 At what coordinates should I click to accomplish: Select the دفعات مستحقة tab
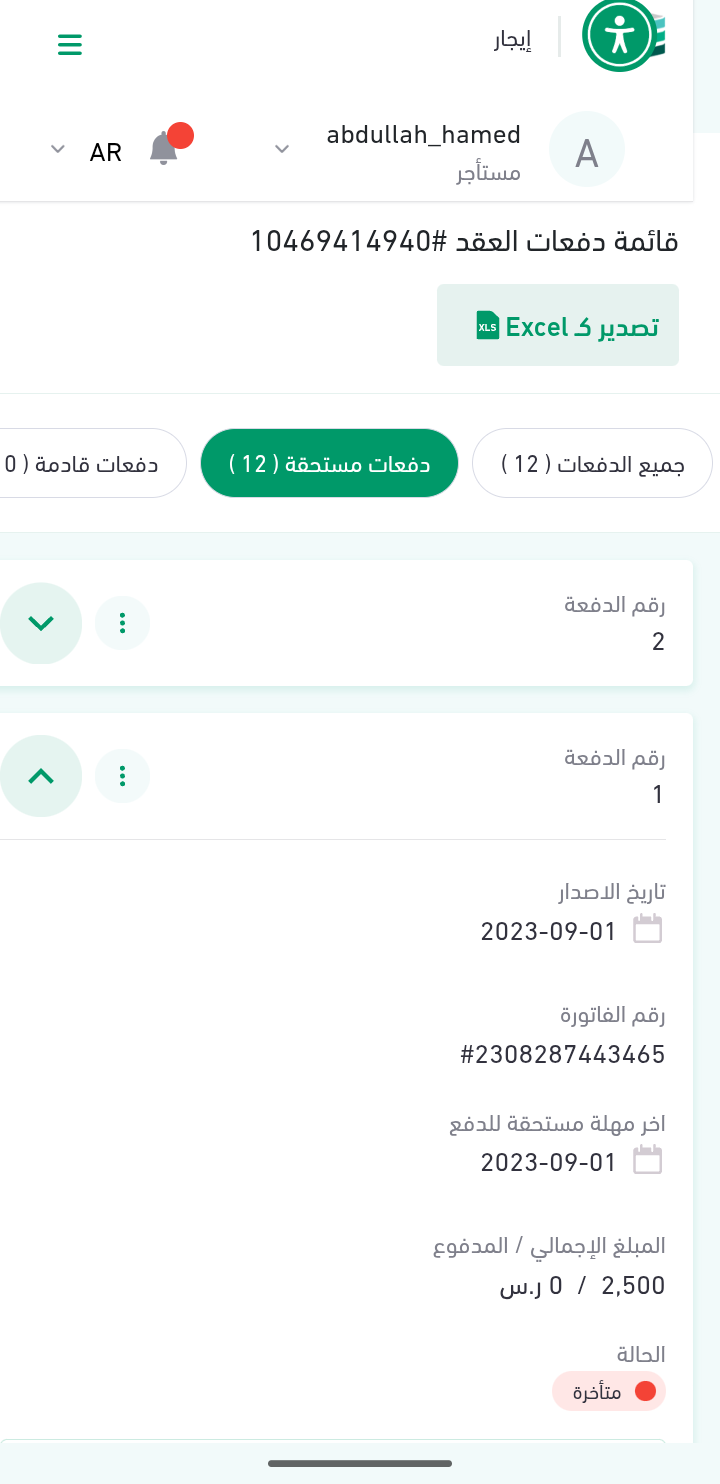pyautogui.click(x=329, y=464)
